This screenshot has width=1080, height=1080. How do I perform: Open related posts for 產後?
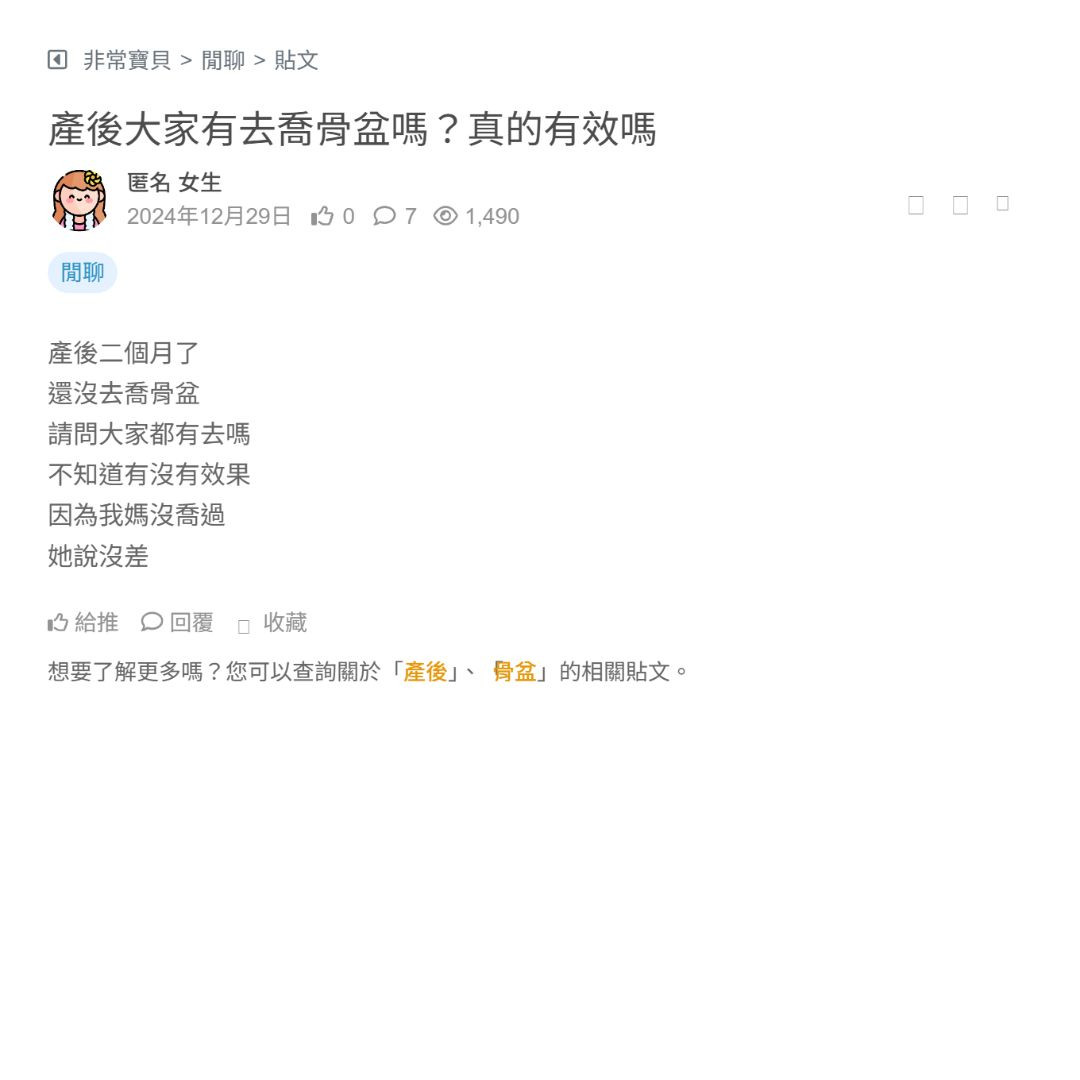click(x=425, y=672)
